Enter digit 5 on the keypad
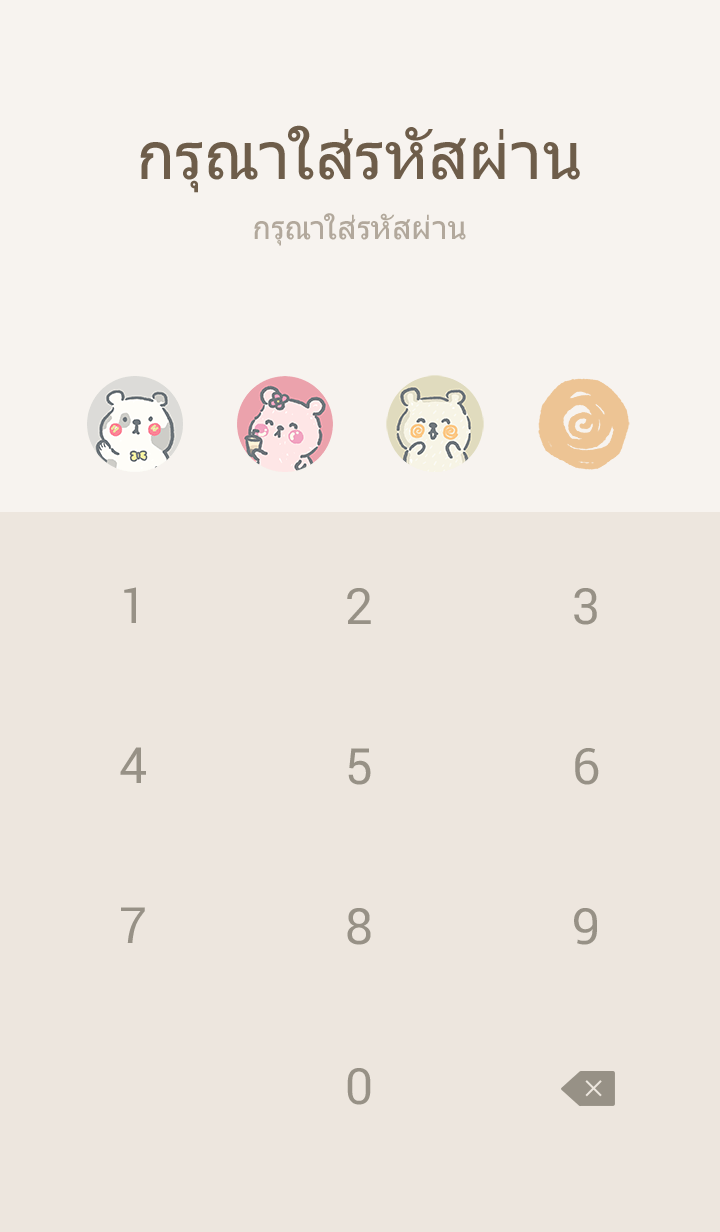The height and width of the screenshot is (1232, 720). pos(359,767)
